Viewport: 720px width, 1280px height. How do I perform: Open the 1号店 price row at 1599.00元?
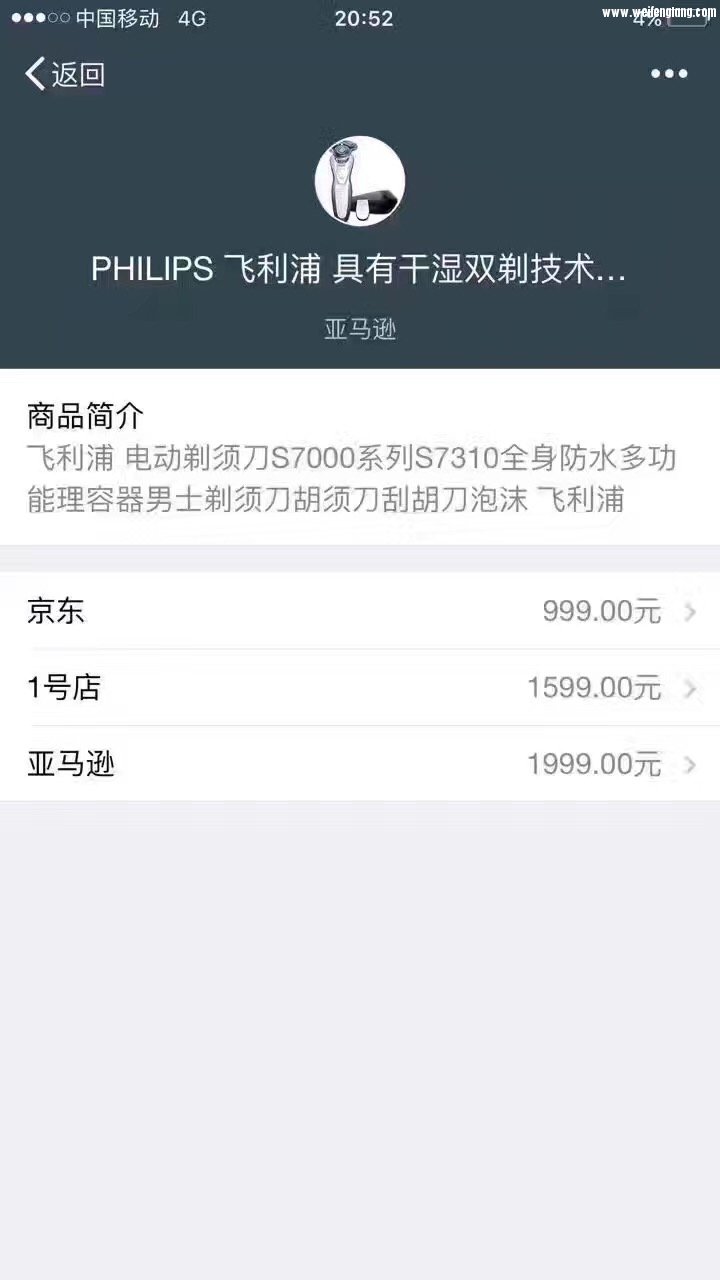[360, 688]
